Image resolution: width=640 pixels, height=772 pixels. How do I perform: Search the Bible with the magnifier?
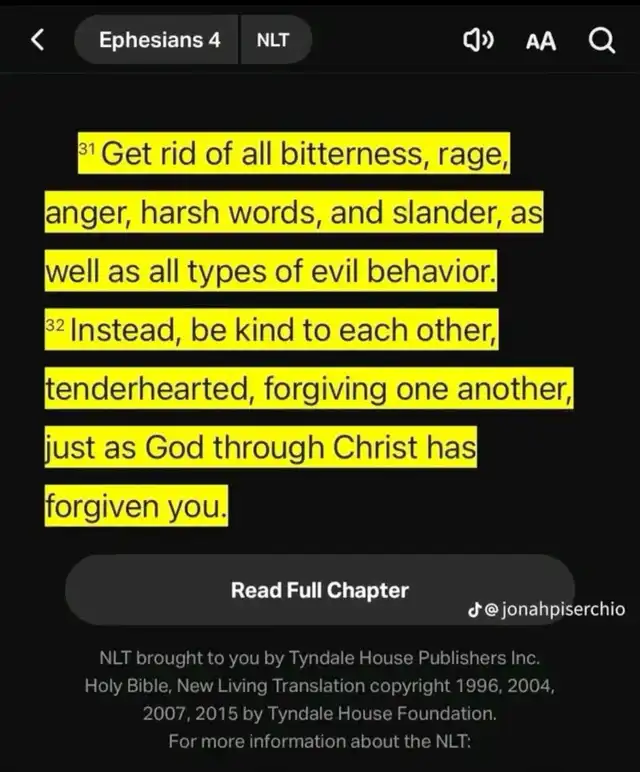tap(601, 41)
